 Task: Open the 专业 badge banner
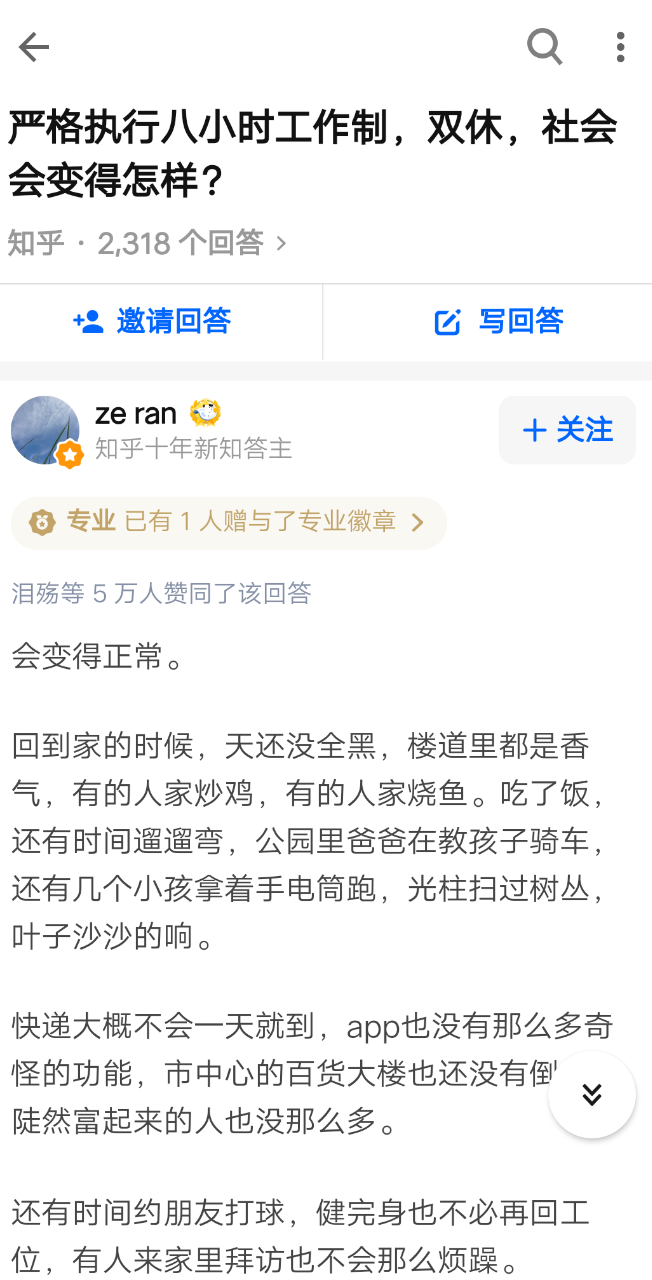click(228, 522)
